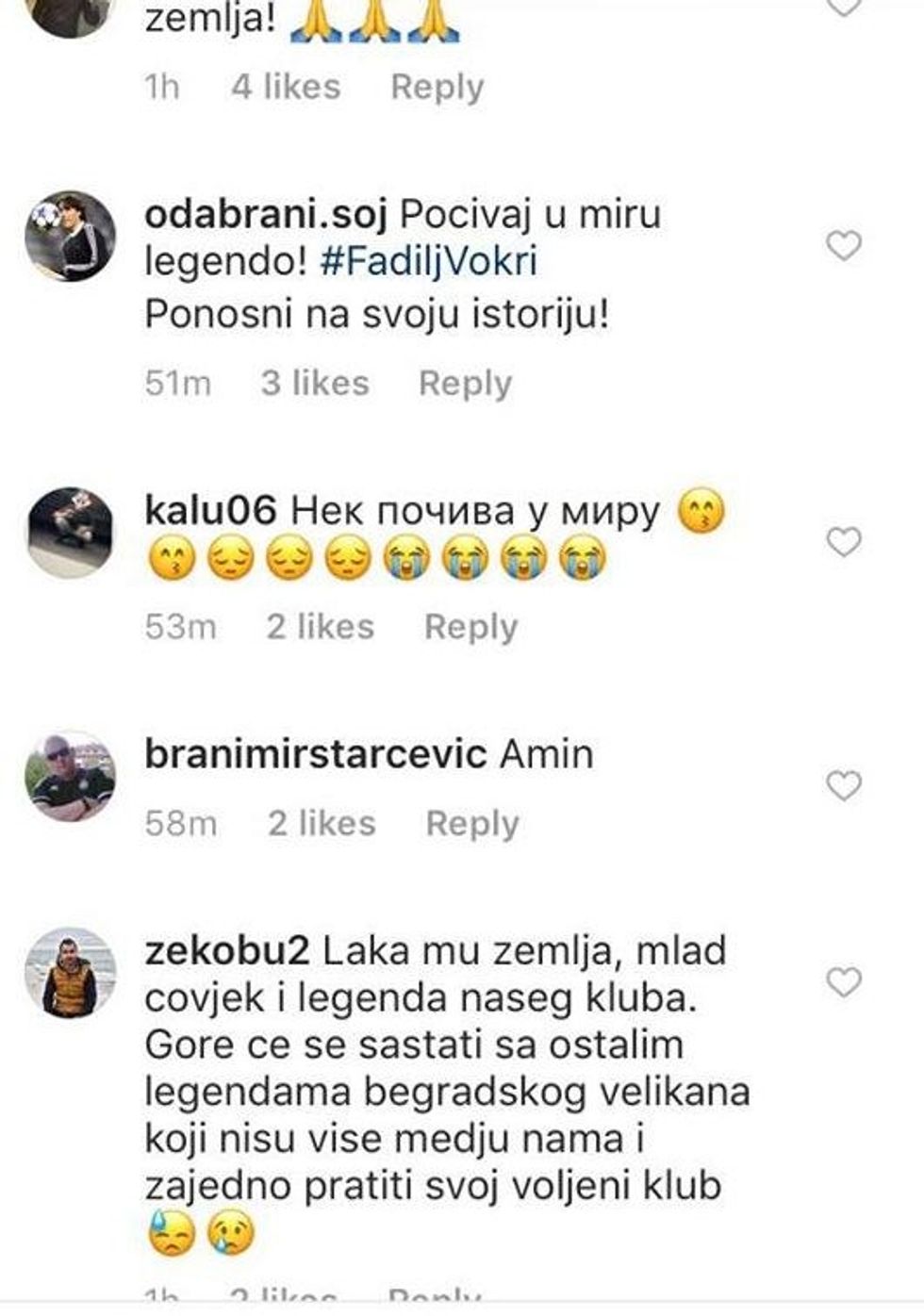Open the zekobu2 username link
The image size is (924, 1316).
(226, 951)
